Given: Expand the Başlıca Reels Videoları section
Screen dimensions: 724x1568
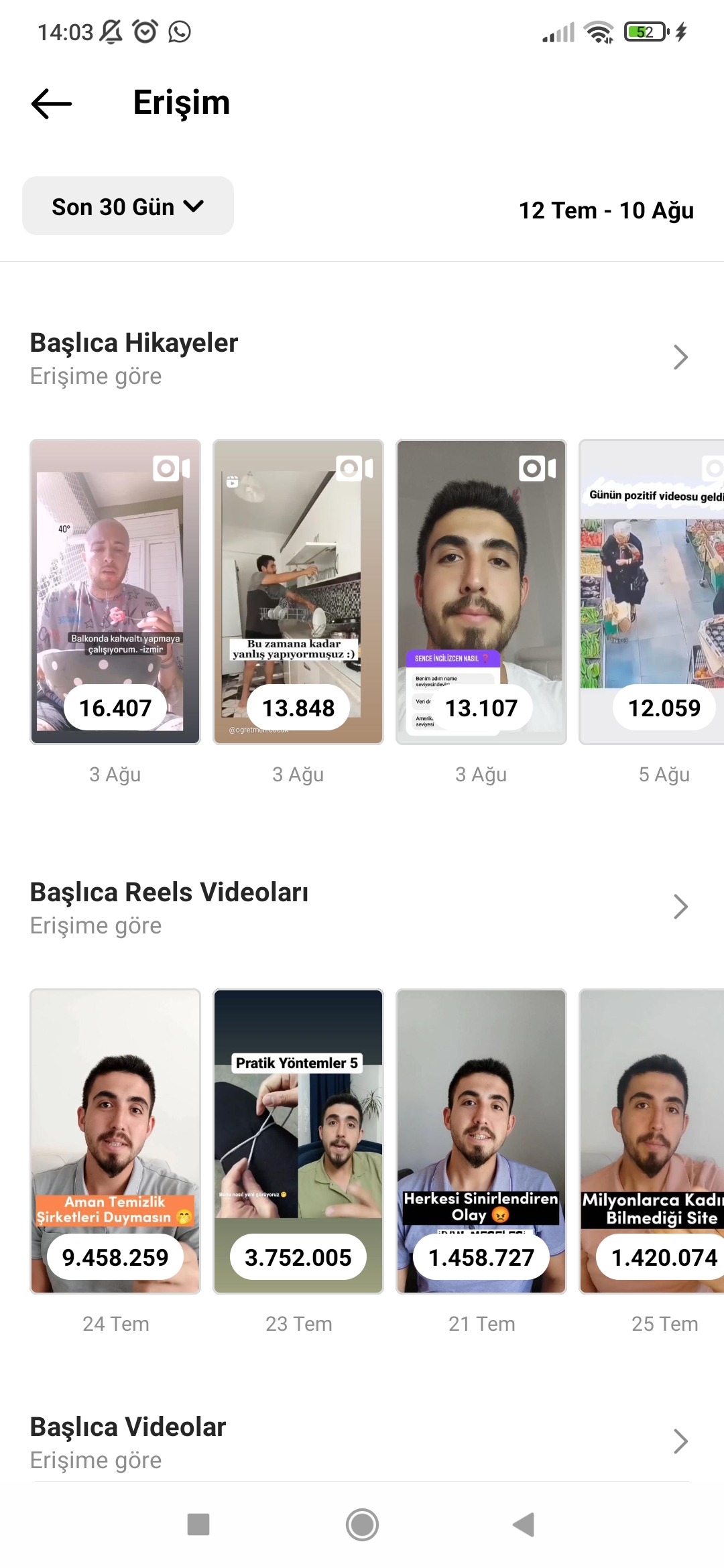Looking at the screenshot, I should point(680,907).
